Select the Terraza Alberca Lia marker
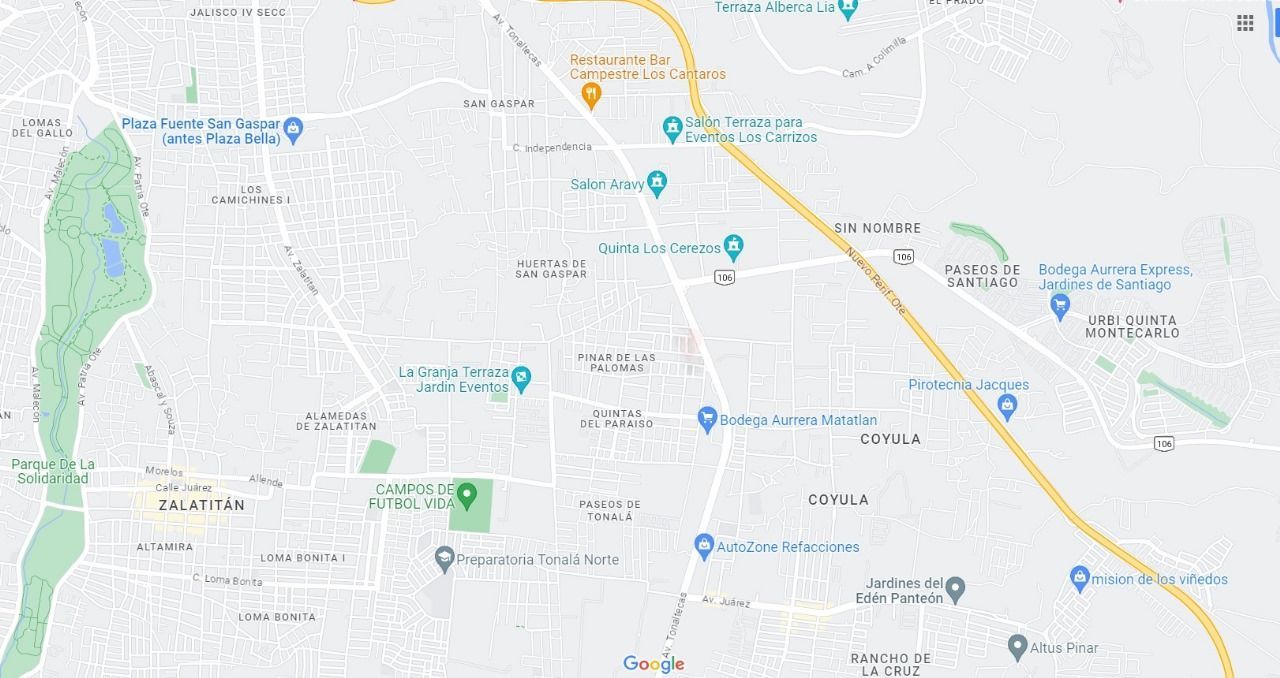Image resolution: width=1280 pixels, height=678 pixels. 848,9
